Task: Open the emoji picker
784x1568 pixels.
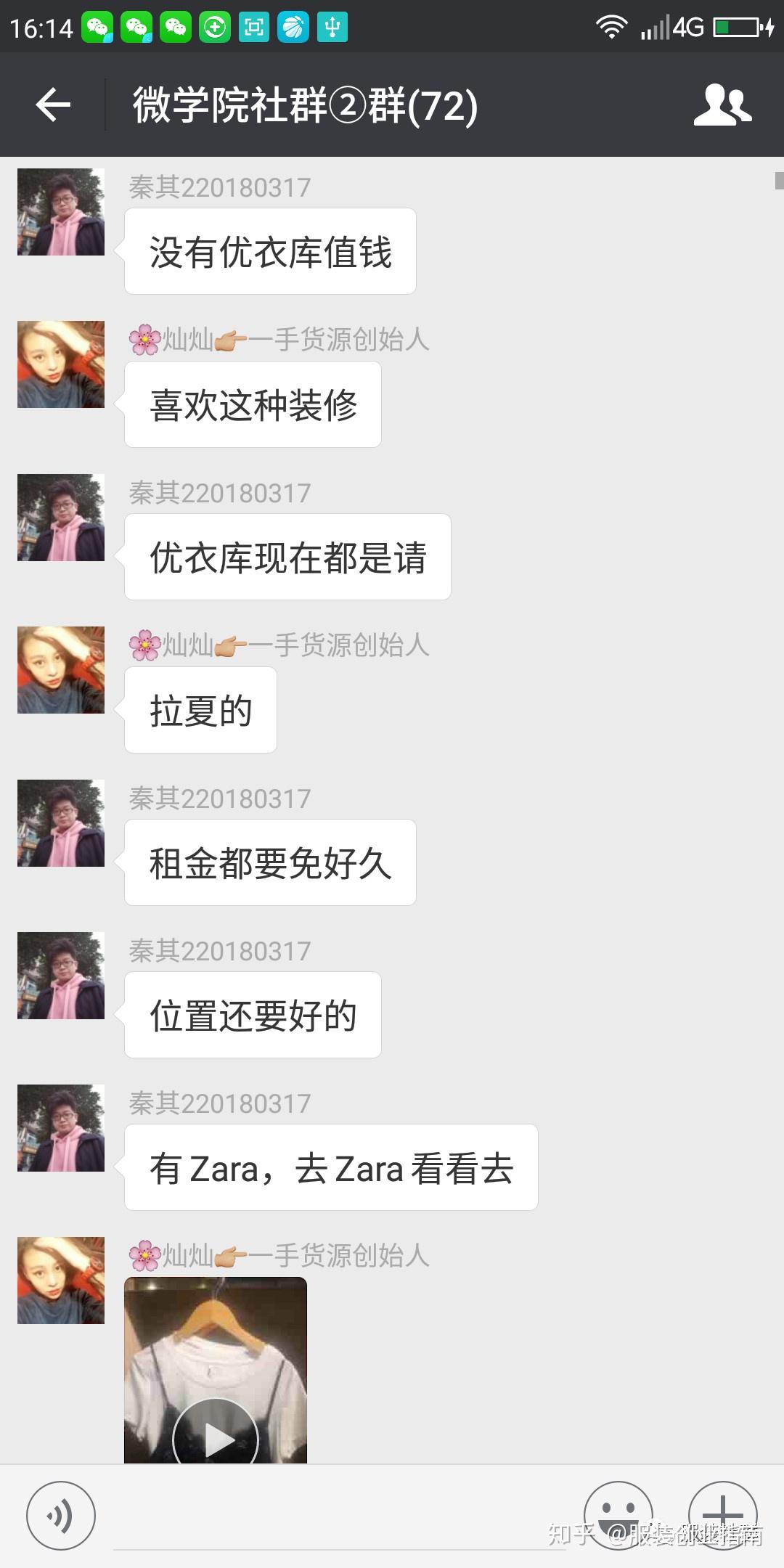Action: 618,1514
